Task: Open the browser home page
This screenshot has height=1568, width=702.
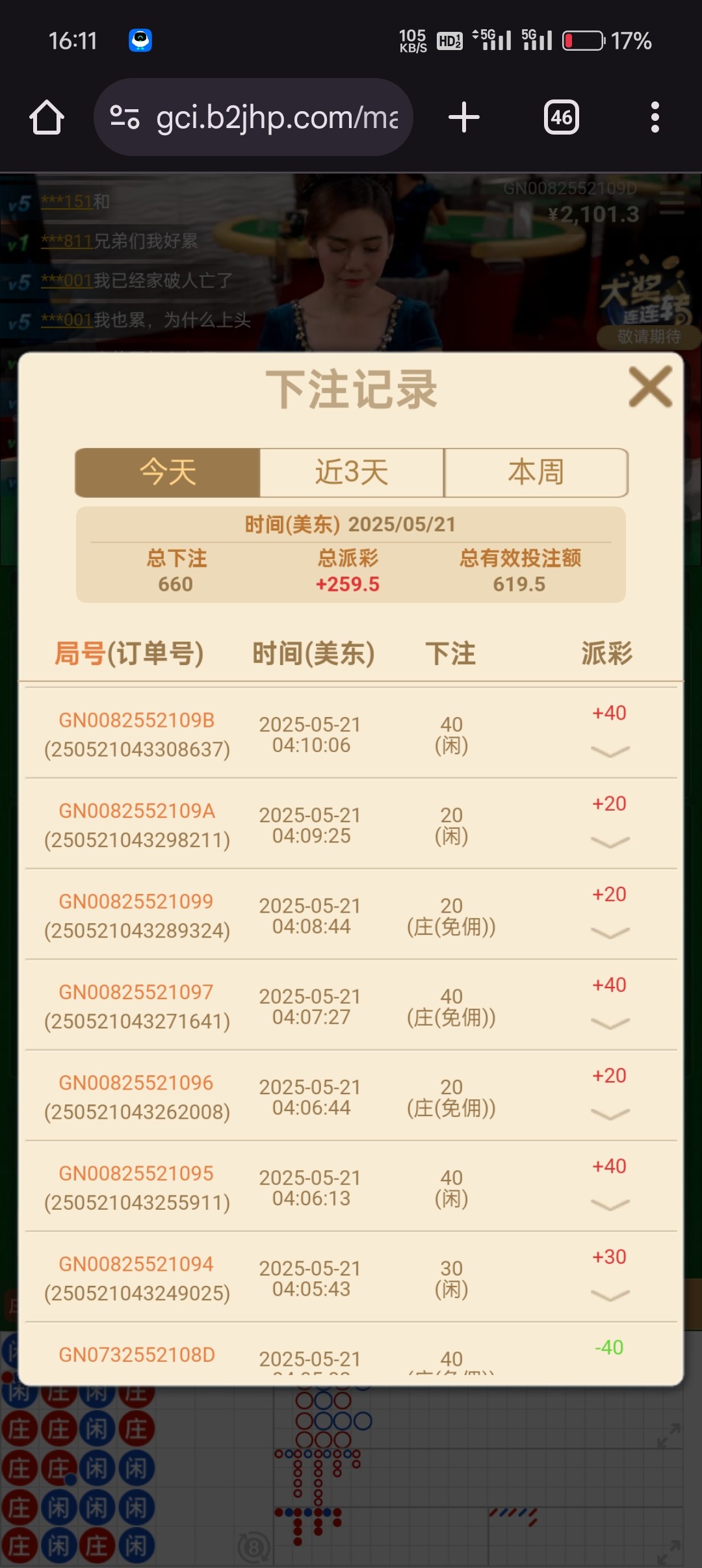Action: click(47, 118)
